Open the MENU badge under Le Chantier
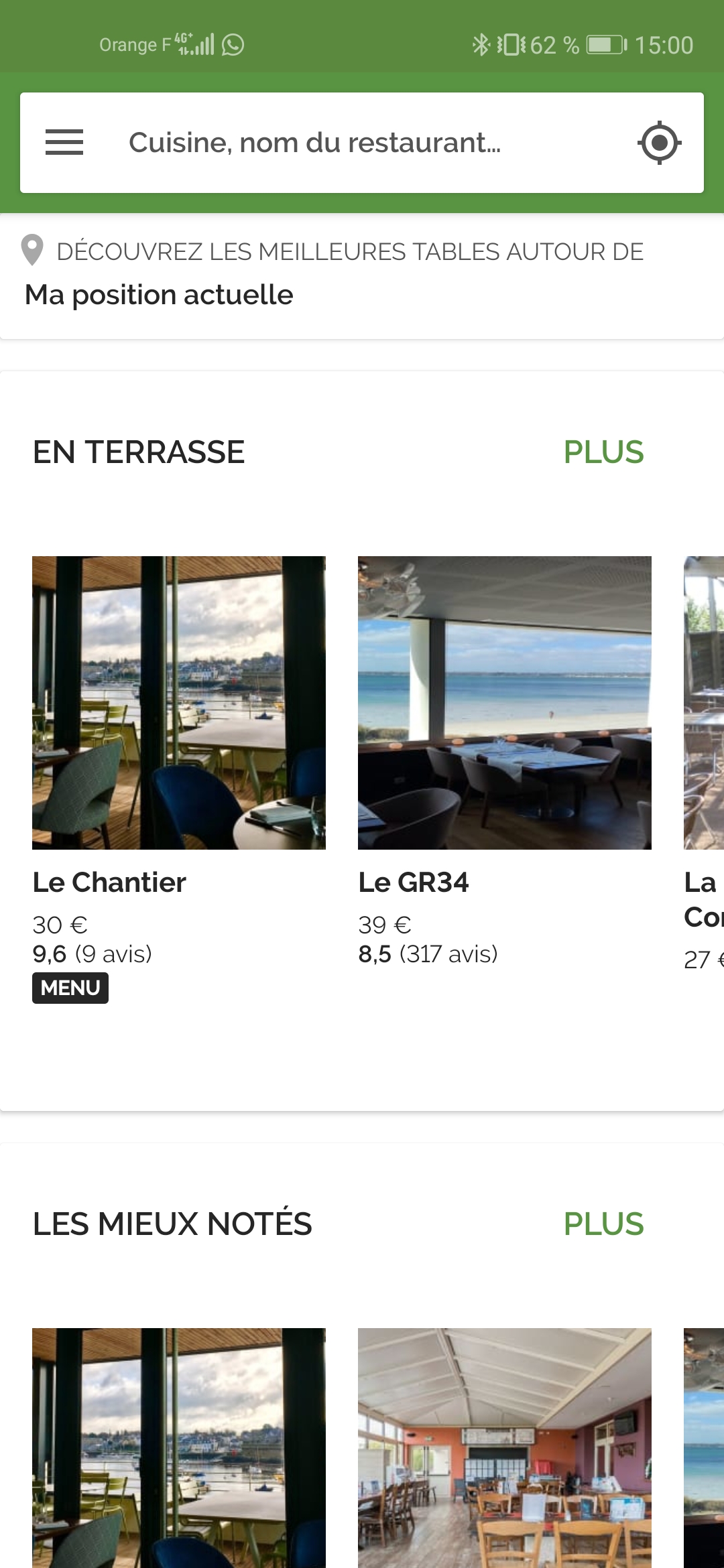 70,987
